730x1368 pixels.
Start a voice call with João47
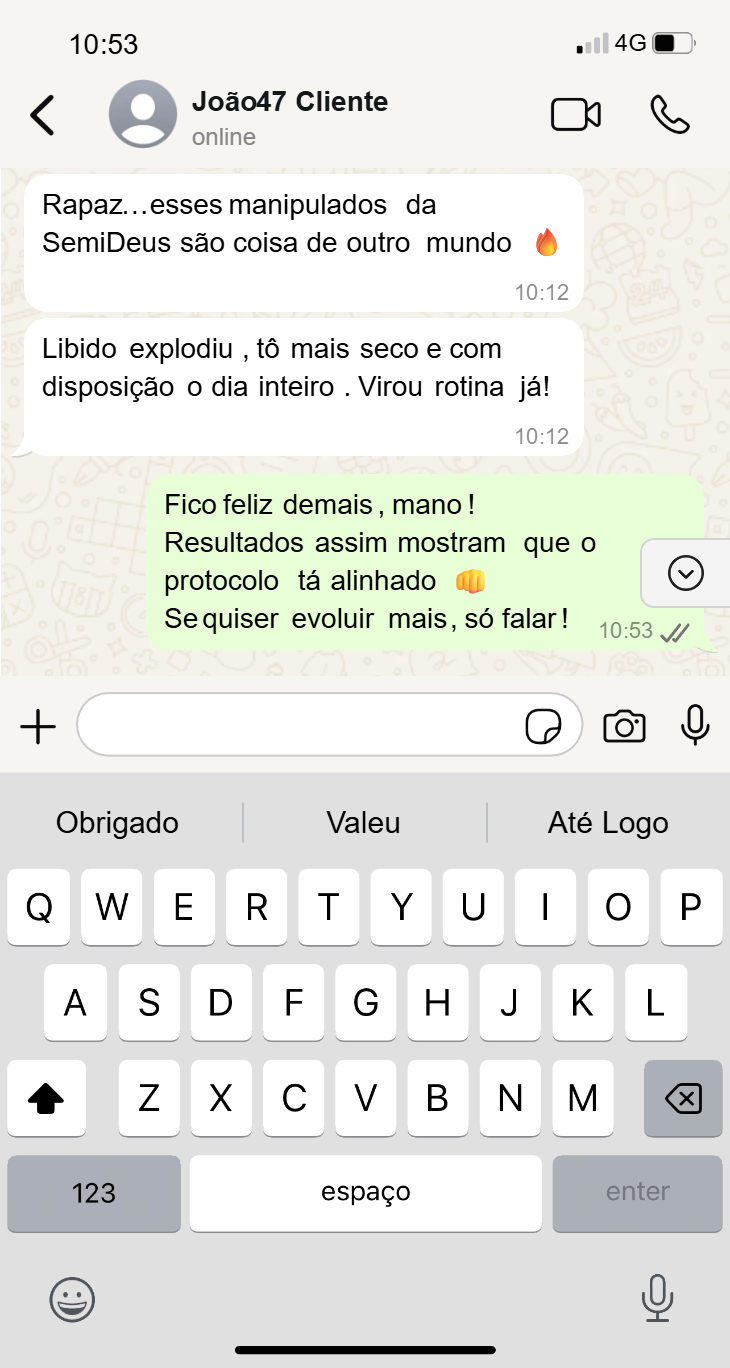[670, 114]
